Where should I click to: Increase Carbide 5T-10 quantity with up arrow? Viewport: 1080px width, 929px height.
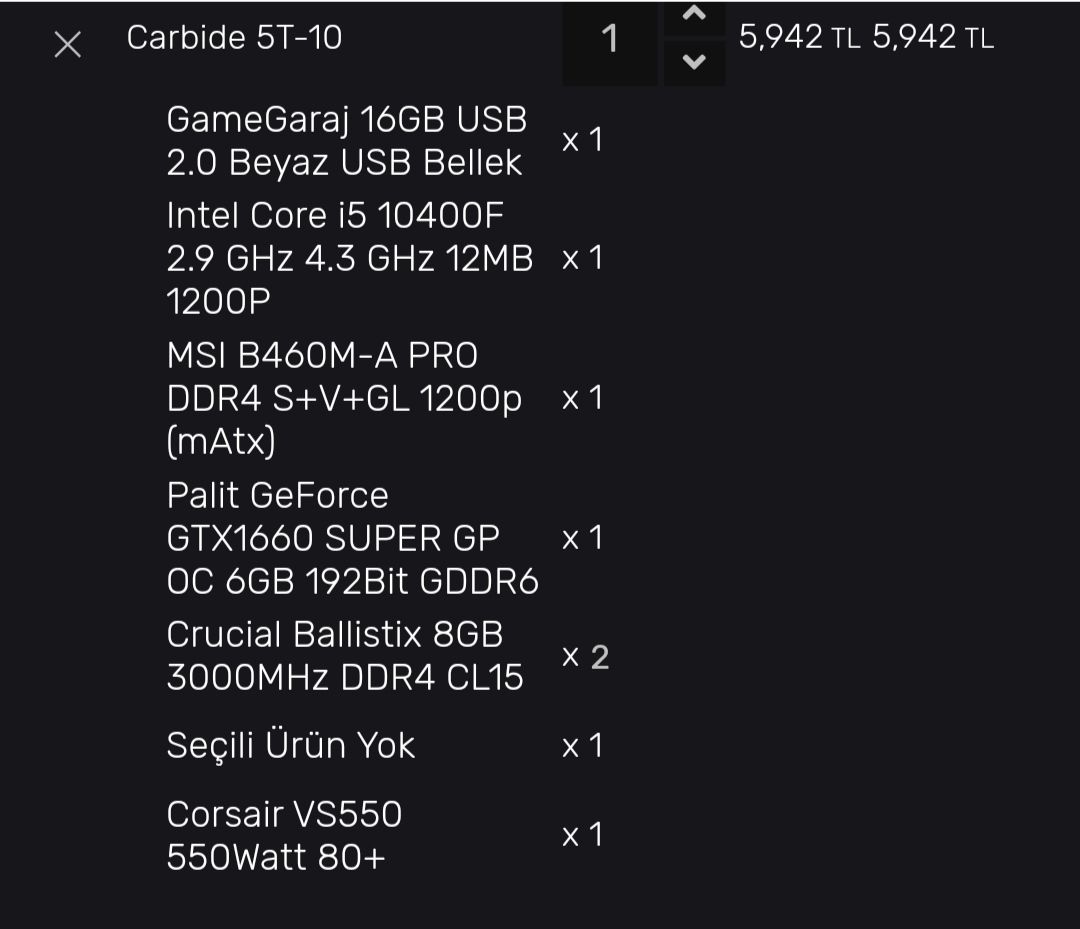[x=694, y=15]
